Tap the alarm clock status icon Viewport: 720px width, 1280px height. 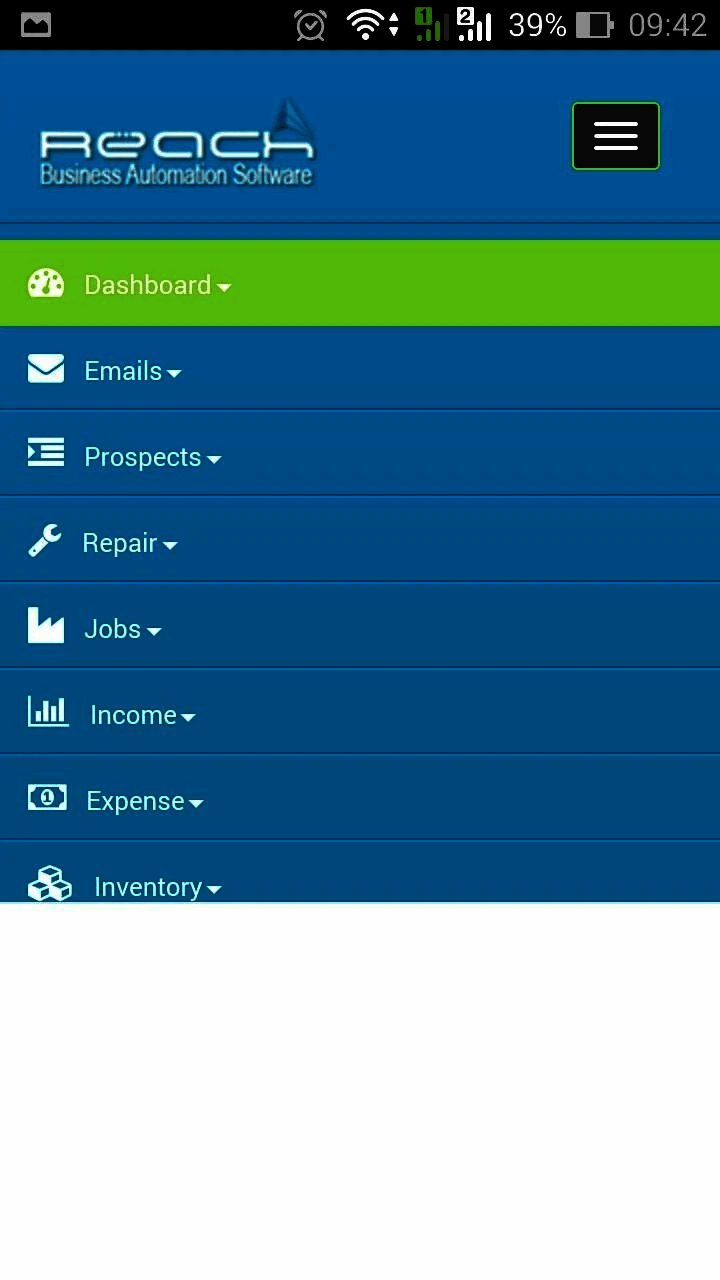310,25
